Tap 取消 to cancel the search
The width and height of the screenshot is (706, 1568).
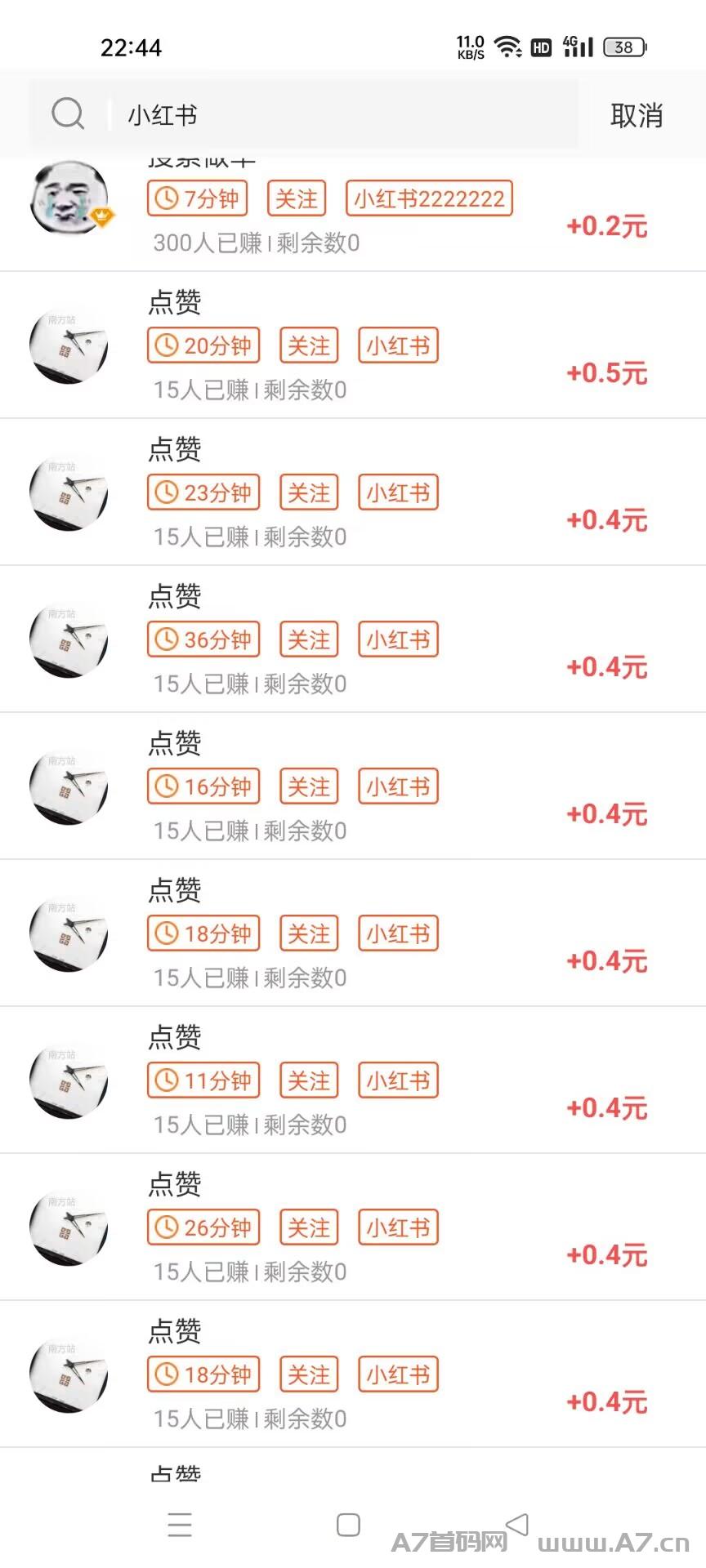[x=637, y=115]
